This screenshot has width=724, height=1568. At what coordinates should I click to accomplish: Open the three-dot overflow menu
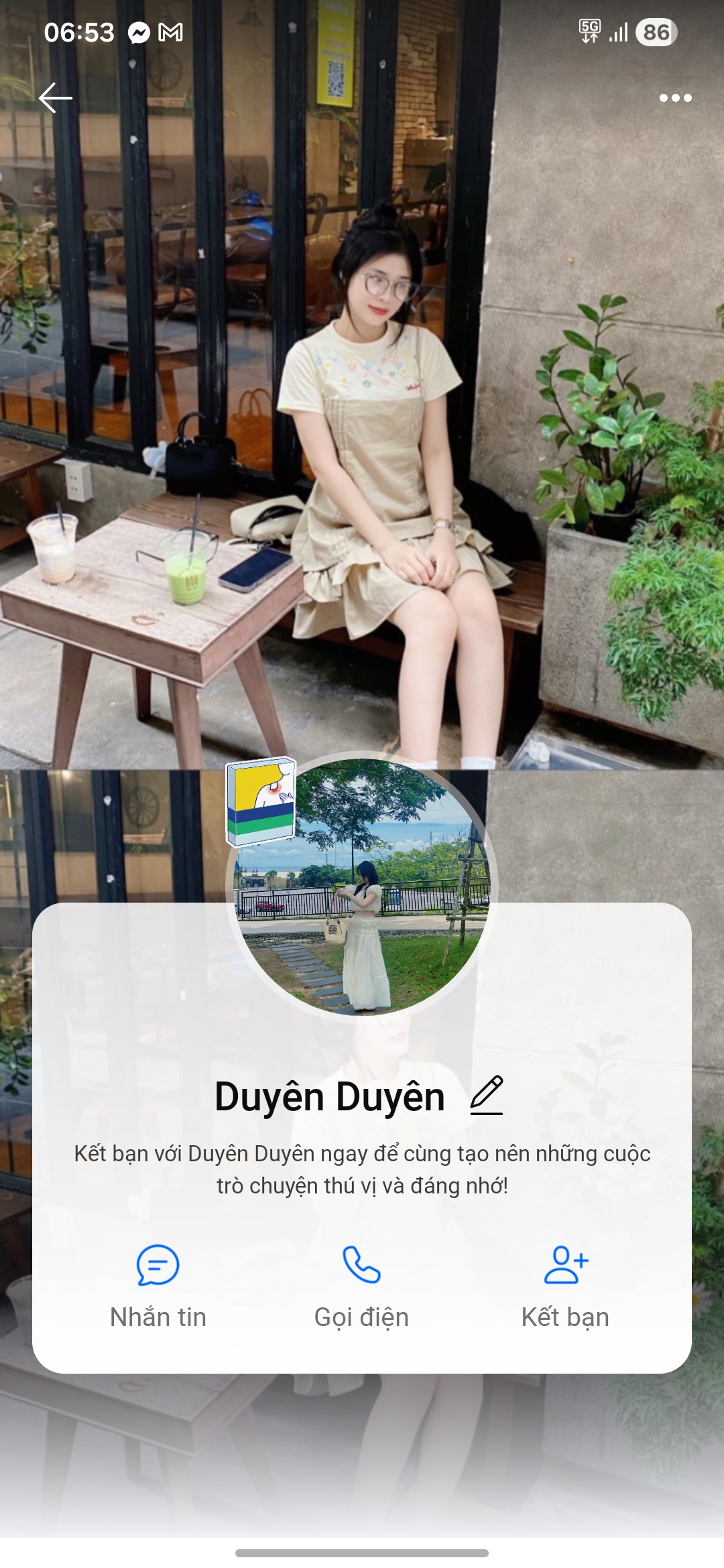coord(675,98)
